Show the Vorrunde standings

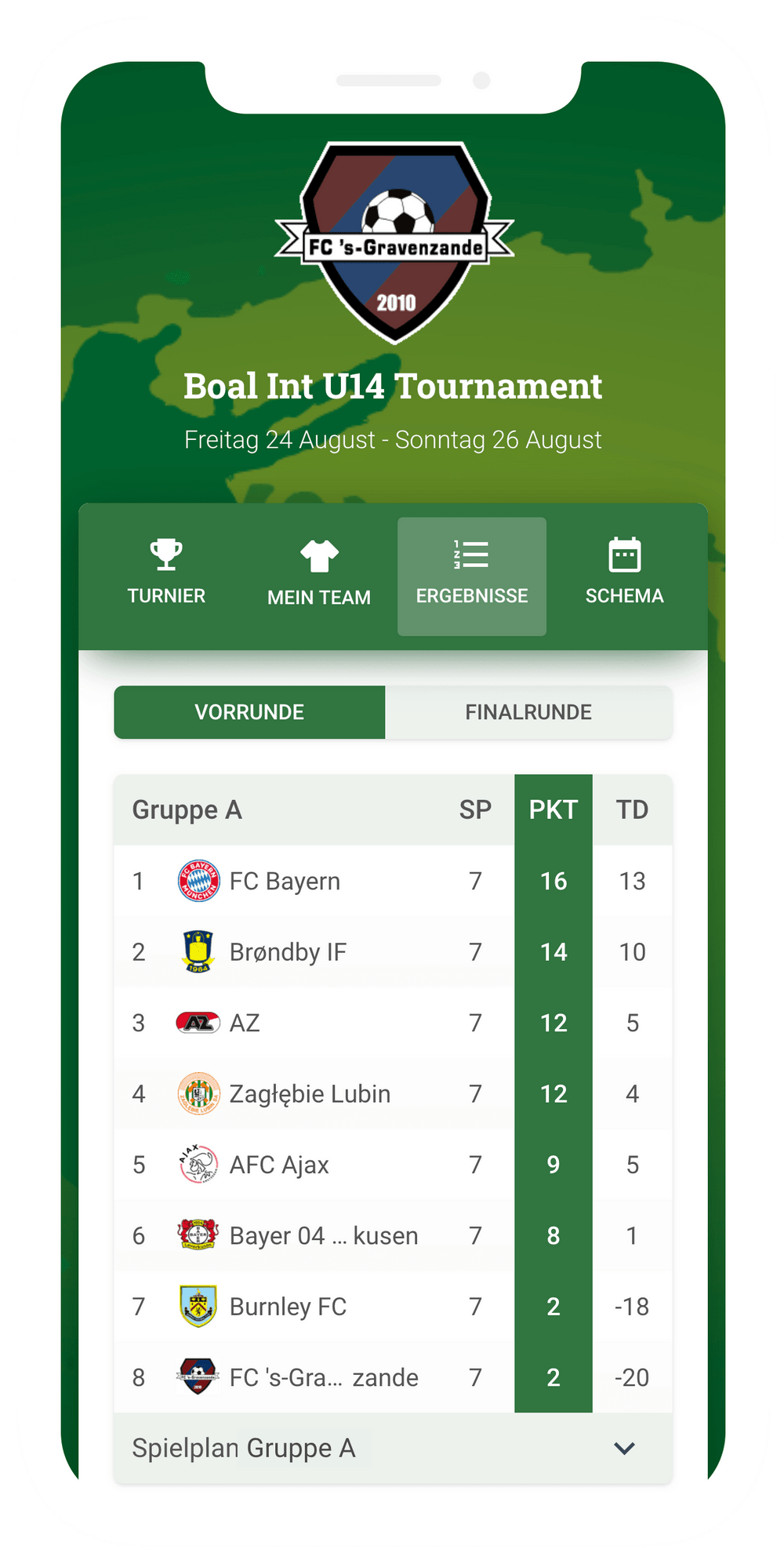tap(249, 712)
